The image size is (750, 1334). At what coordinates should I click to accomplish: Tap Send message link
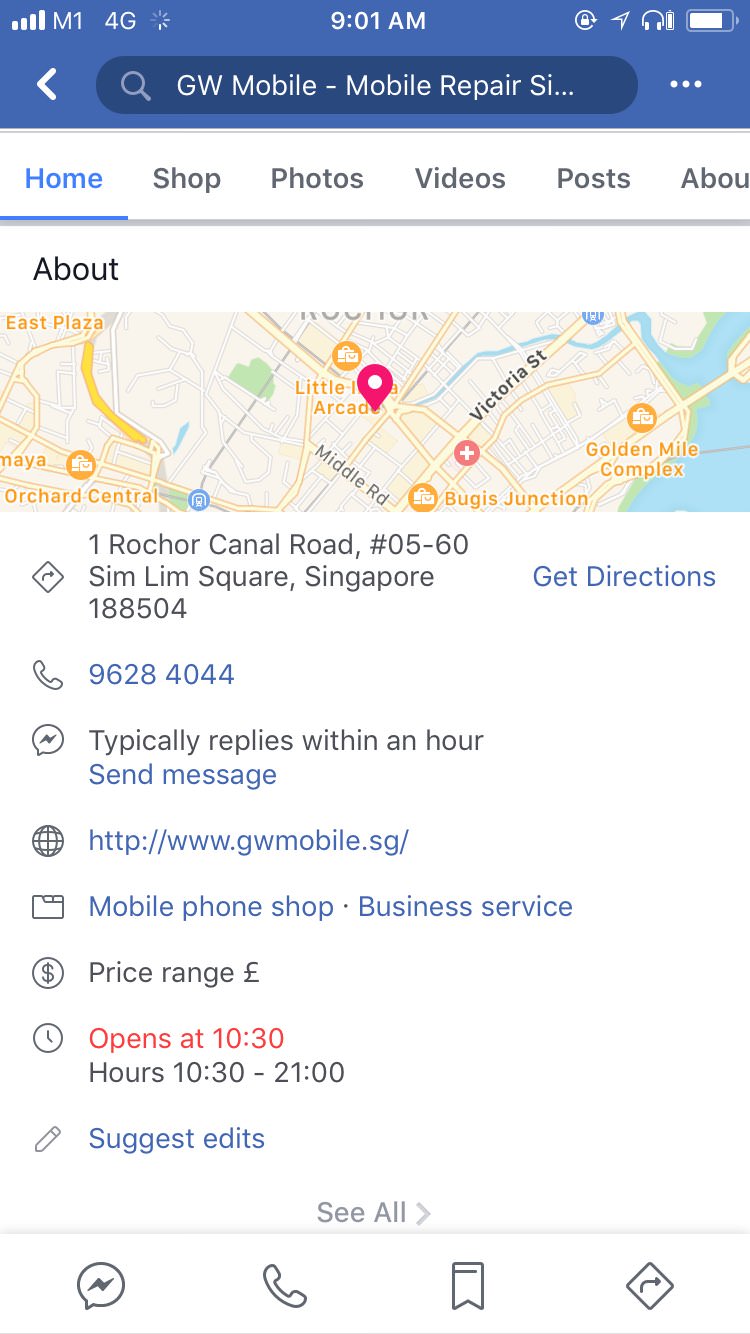click(183, 775)
